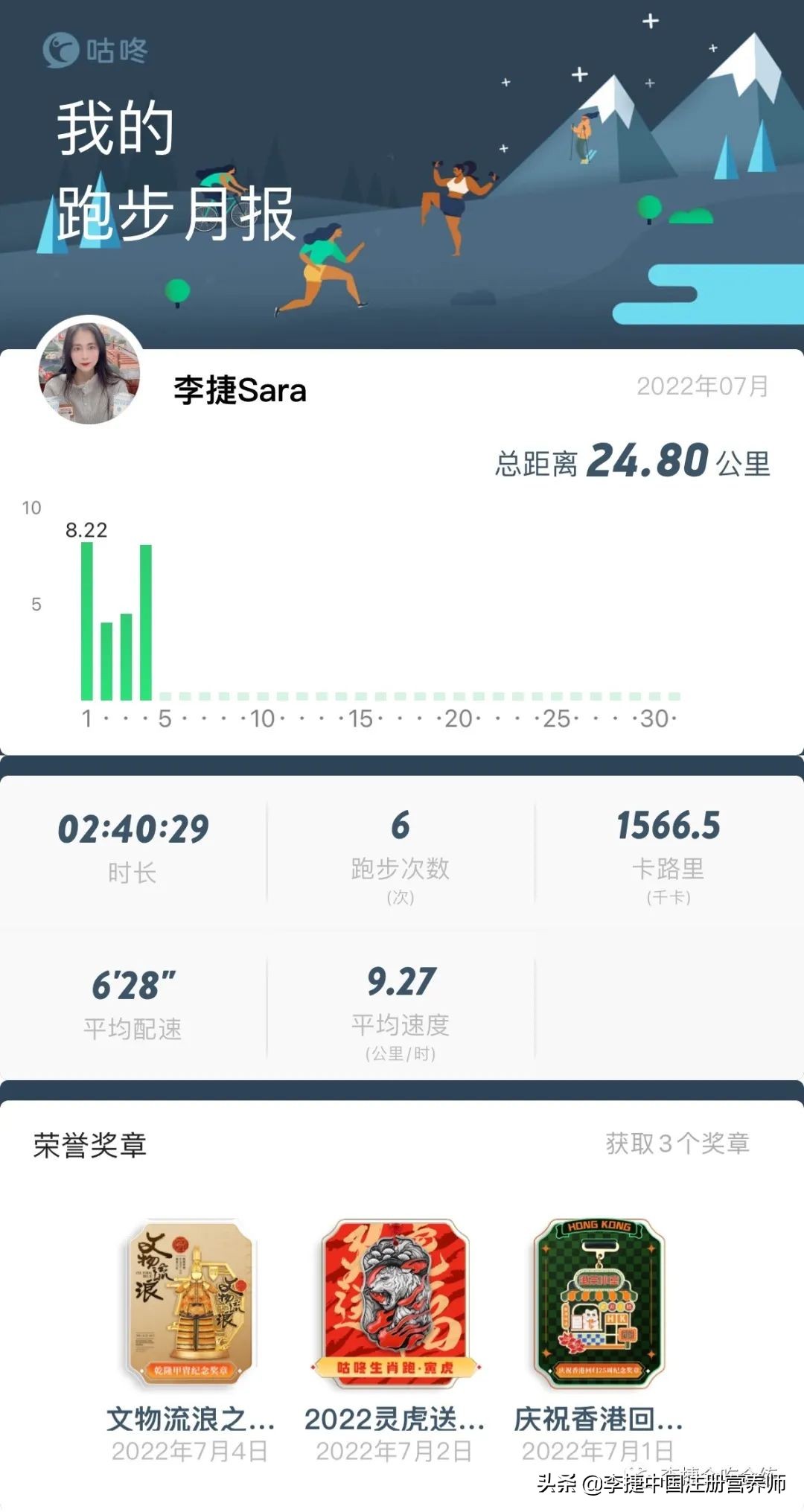Toggle the tallest bar on day 1
This screenshot has width=804, height=1512.
87,622
